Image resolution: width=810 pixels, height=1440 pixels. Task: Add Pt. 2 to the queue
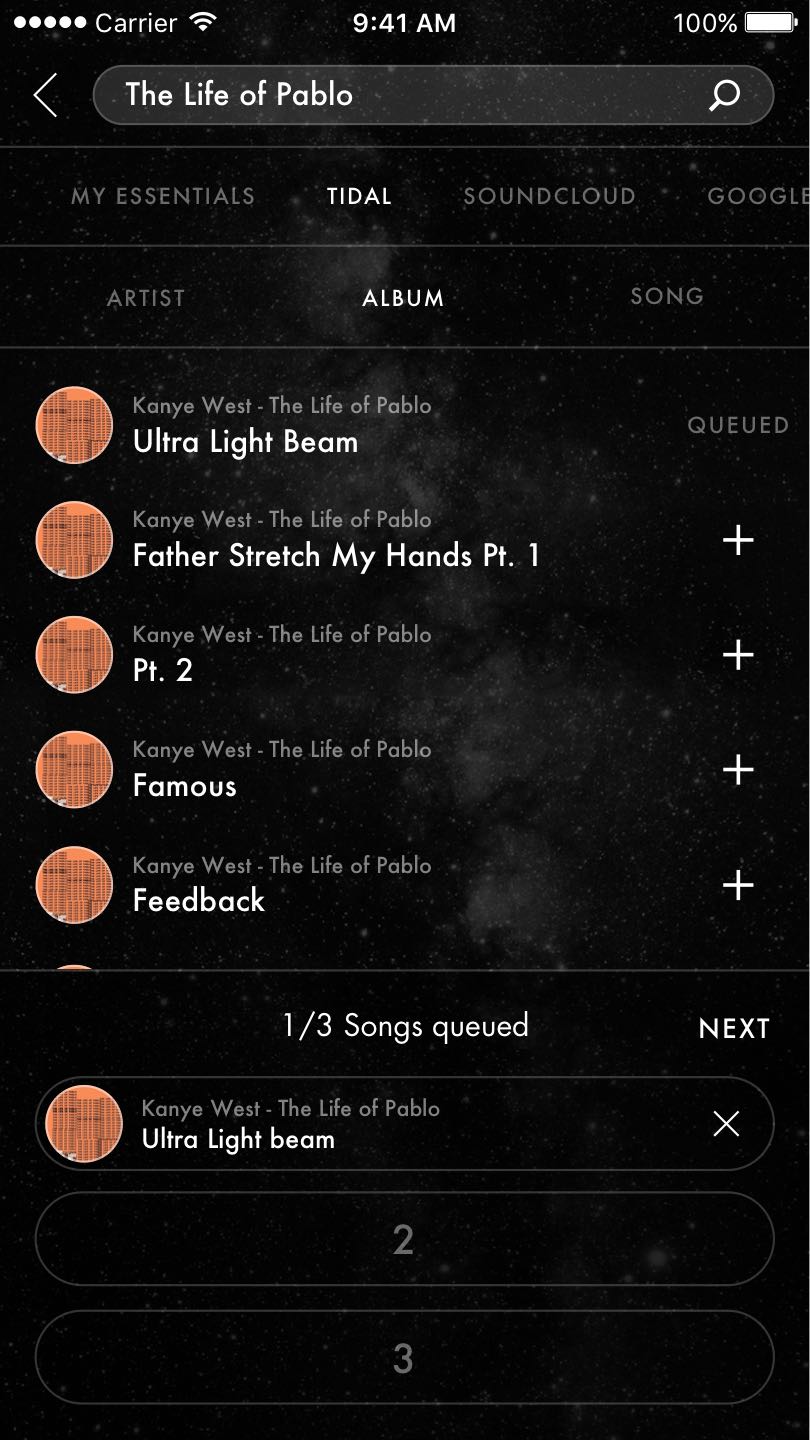[x=738, y=655]
